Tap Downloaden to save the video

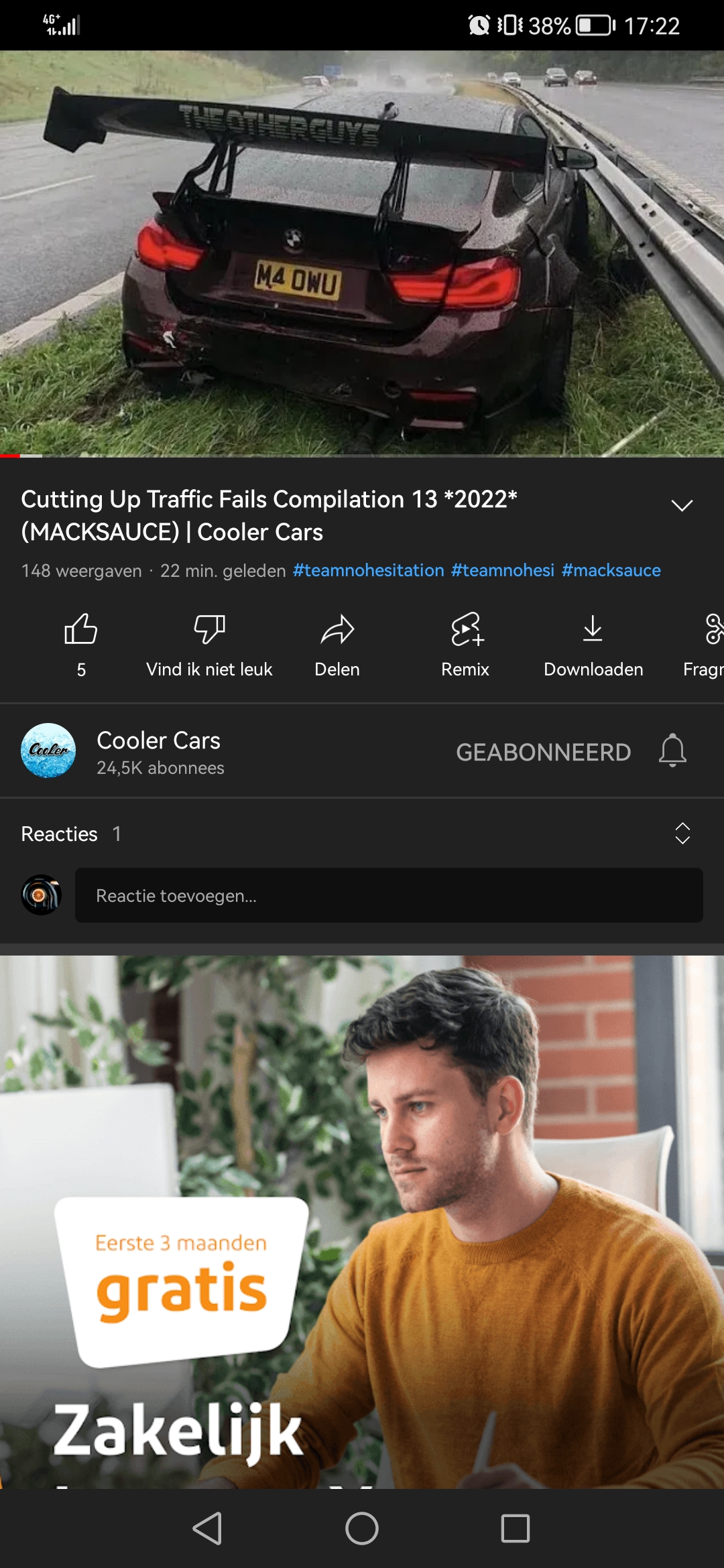click(593, 645)
